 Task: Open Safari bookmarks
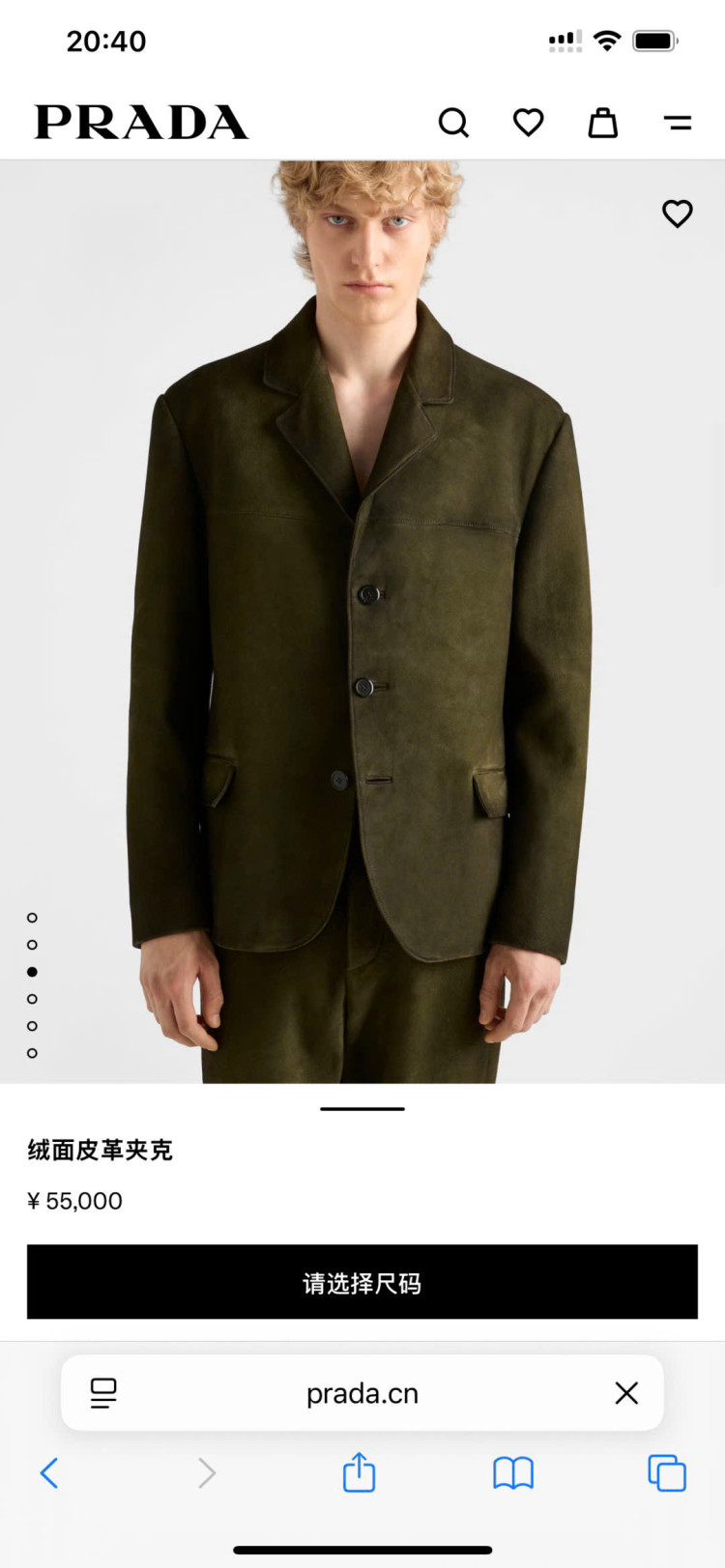[x=513, y=1473]
